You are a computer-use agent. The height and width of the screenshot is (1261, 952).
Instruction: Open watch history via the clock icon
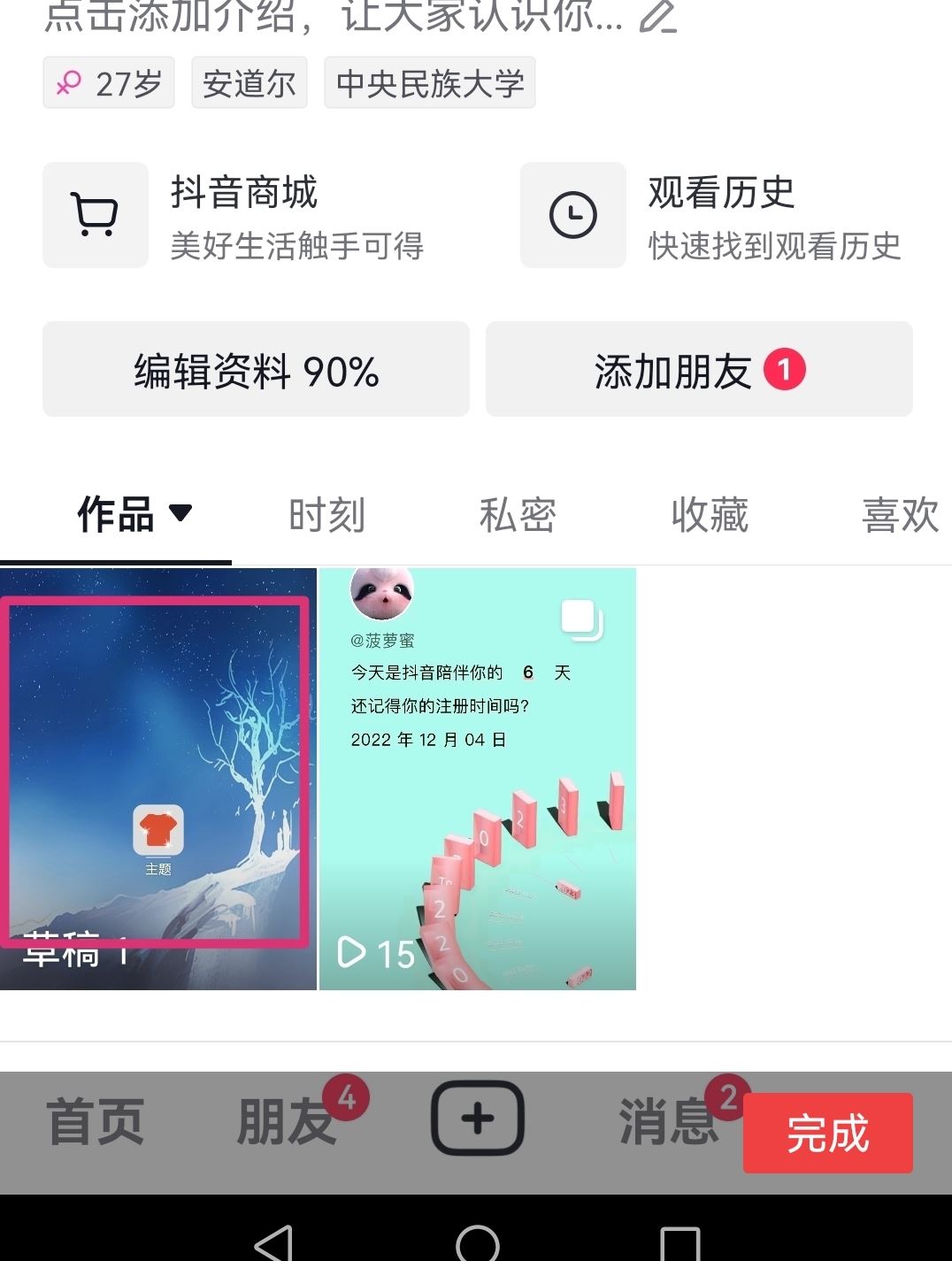point(572,213)
